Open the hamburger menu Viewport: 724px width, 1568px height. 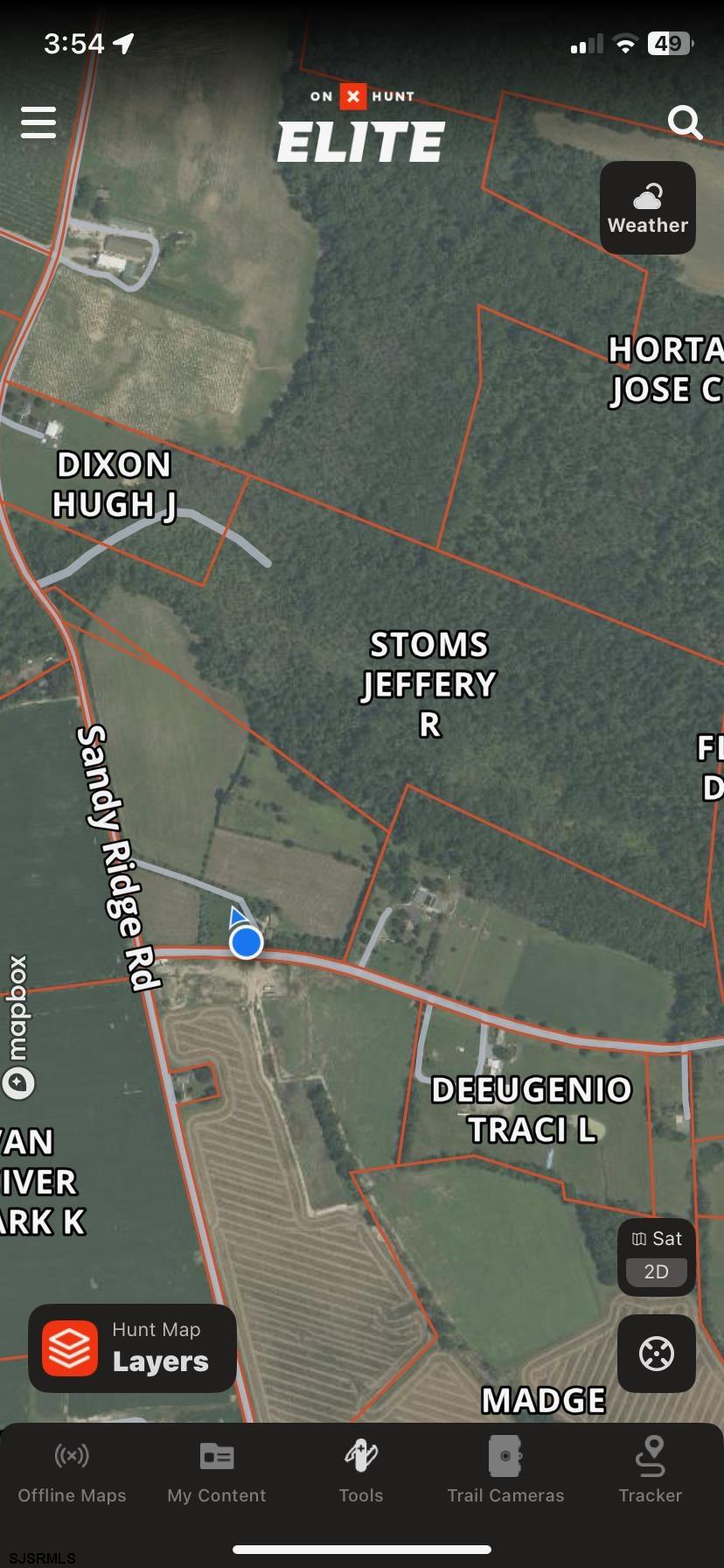38,122
